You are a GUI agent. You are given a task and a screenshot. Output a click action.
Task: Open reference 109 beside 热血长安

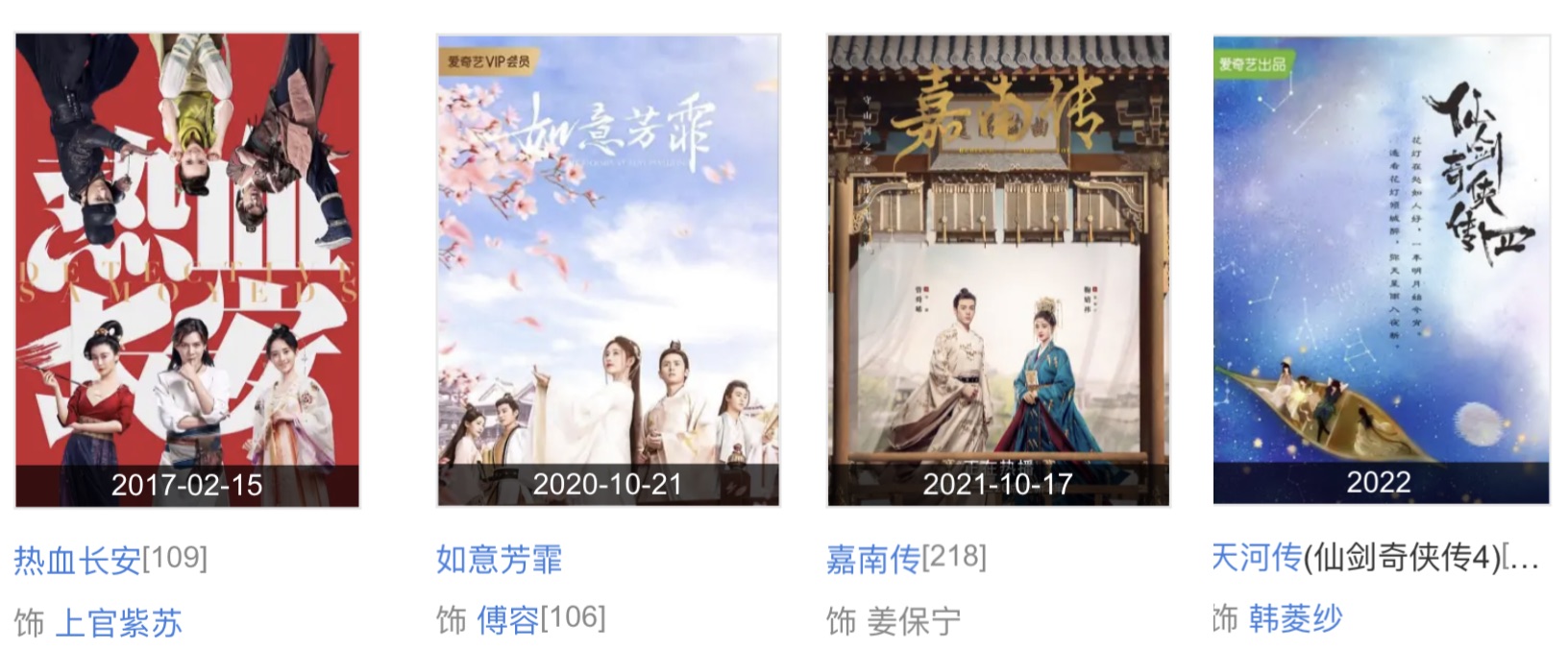click(175, 557)
